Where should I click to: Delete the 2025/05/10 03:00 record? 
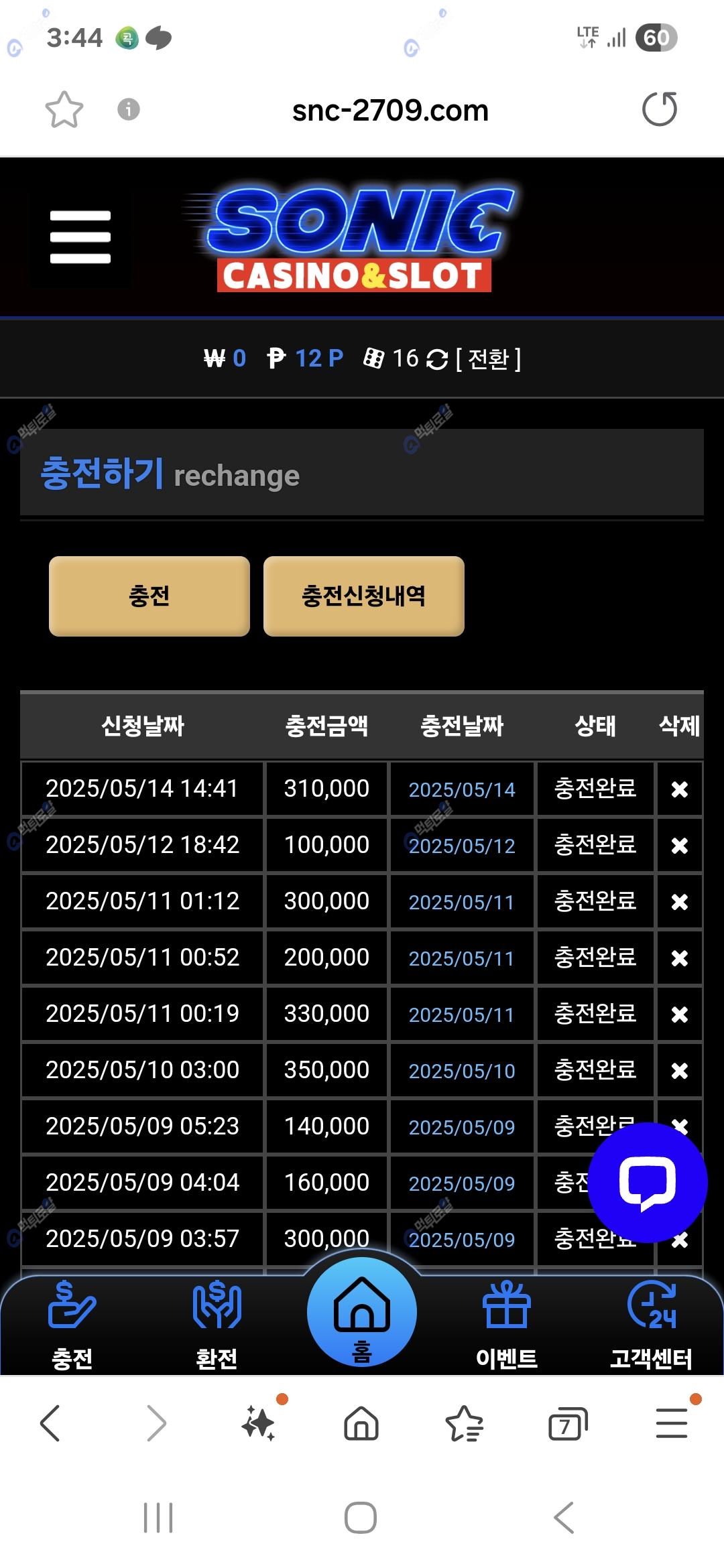679,1071
